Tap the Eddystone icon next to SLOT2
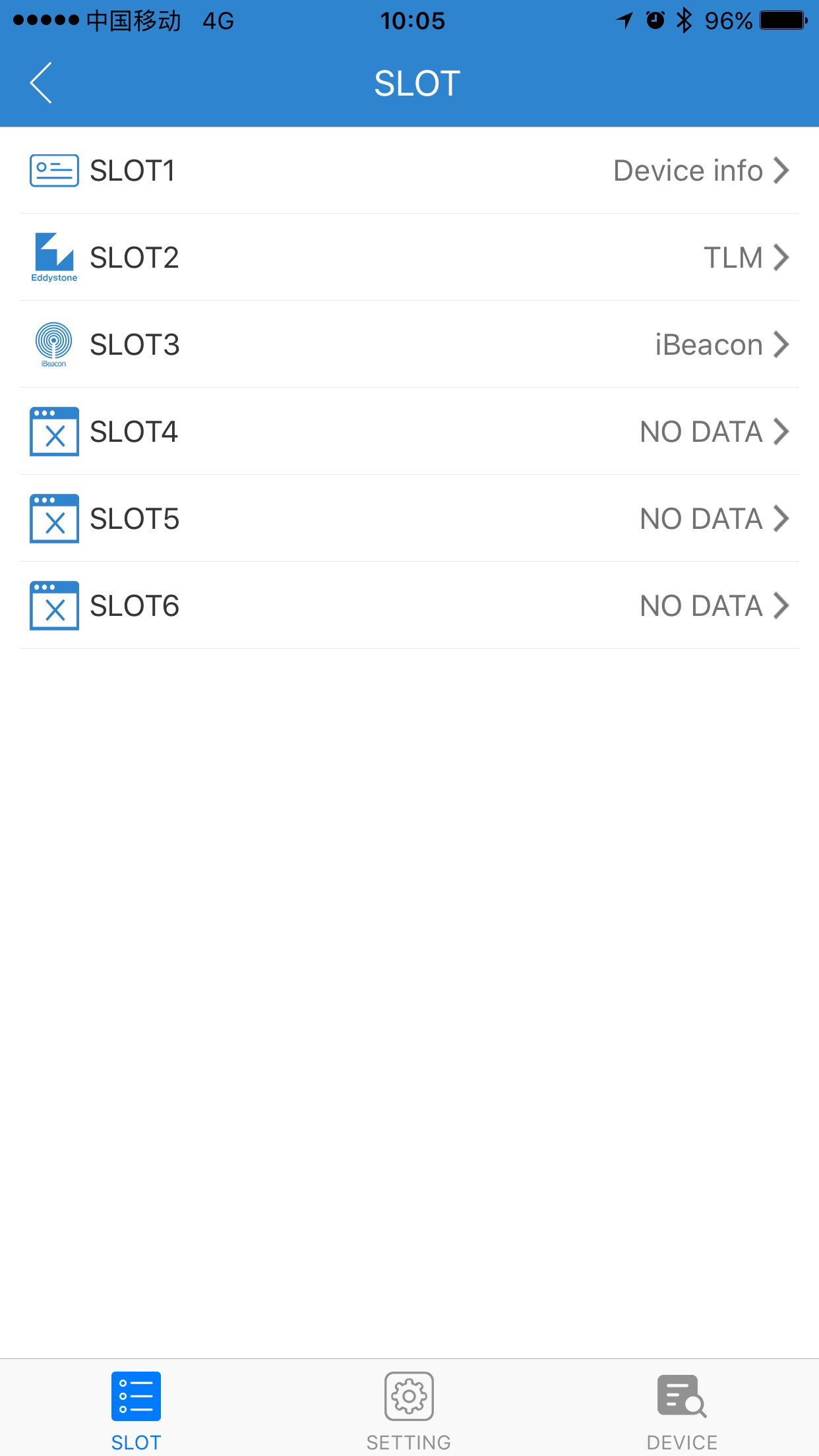Screen dimensions: 819x1456 click(54, 257)
